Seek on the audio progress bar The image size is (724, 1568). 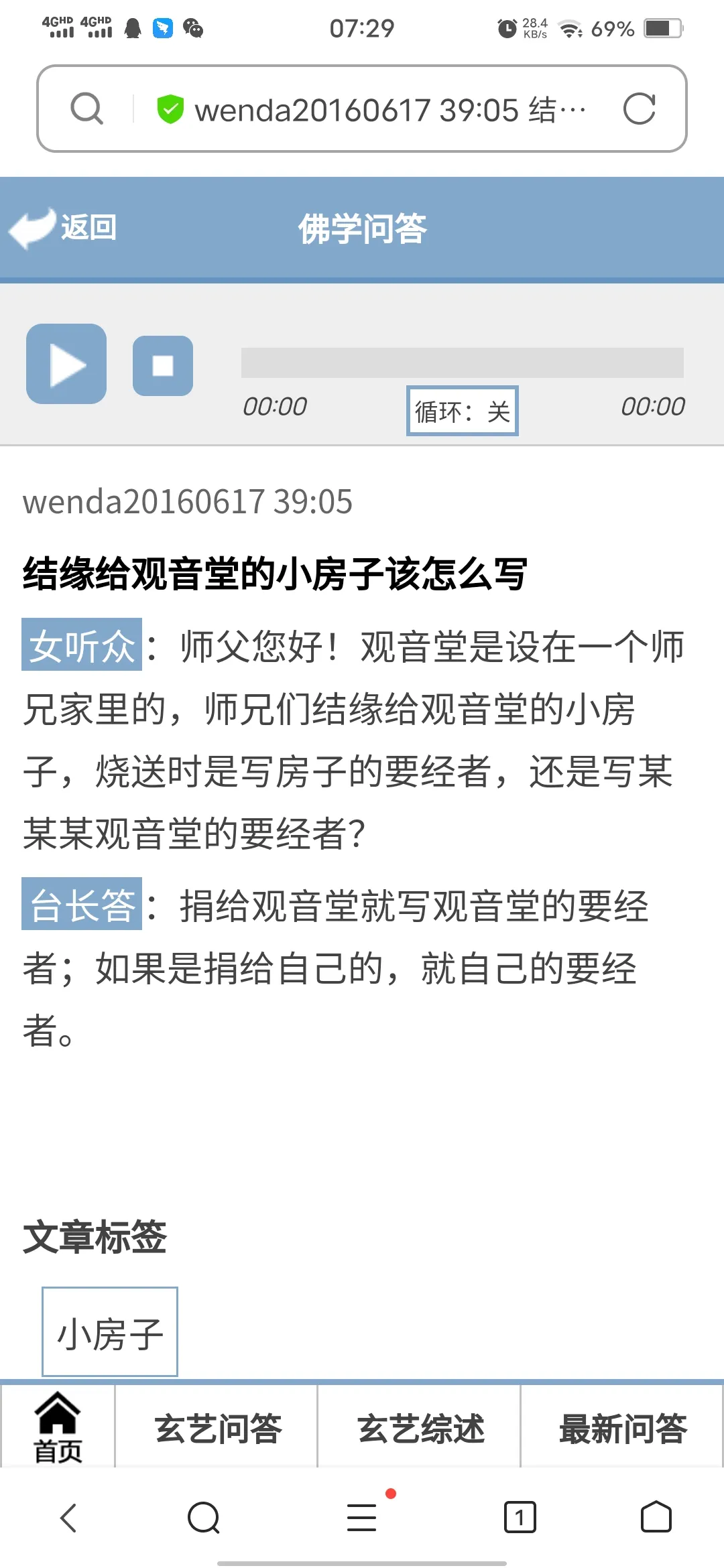click(463, 363)
